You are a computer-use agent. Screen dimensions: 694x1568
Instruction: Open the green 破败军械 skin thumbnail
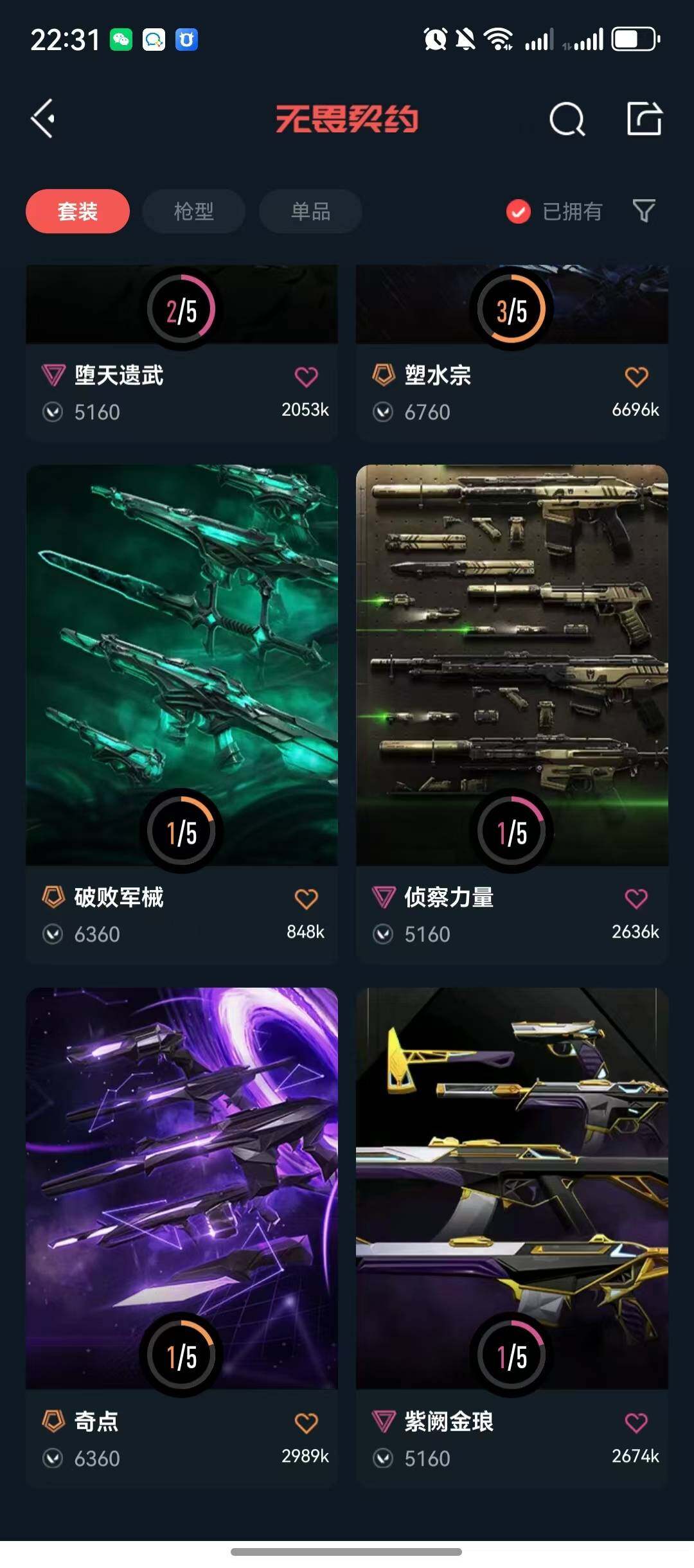[181, 662]
